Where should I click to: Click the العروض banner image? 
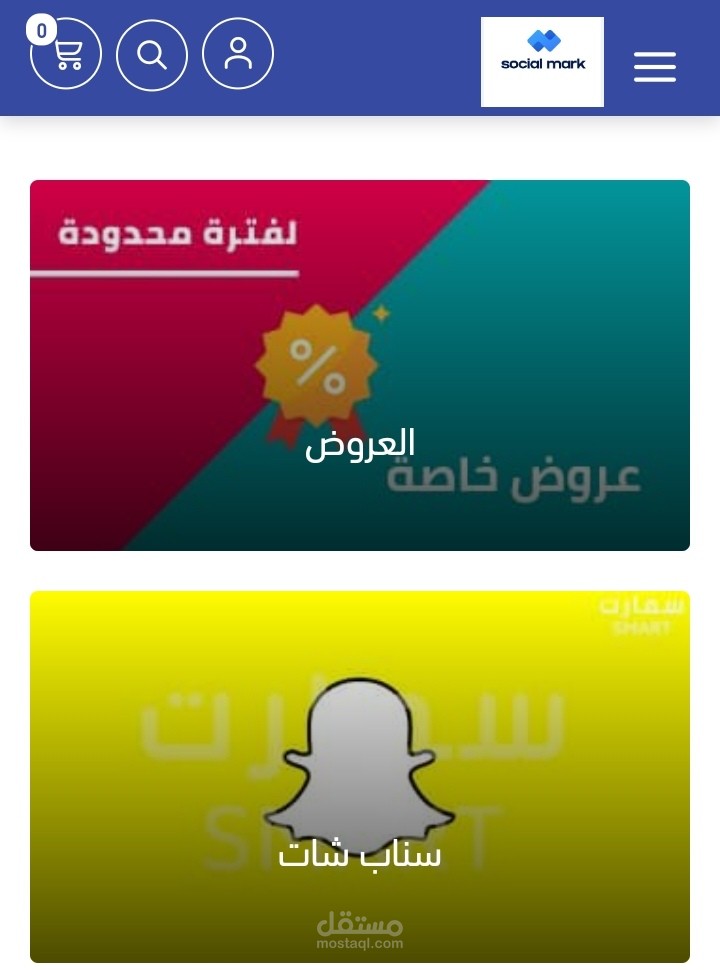(x=360, y=365)
